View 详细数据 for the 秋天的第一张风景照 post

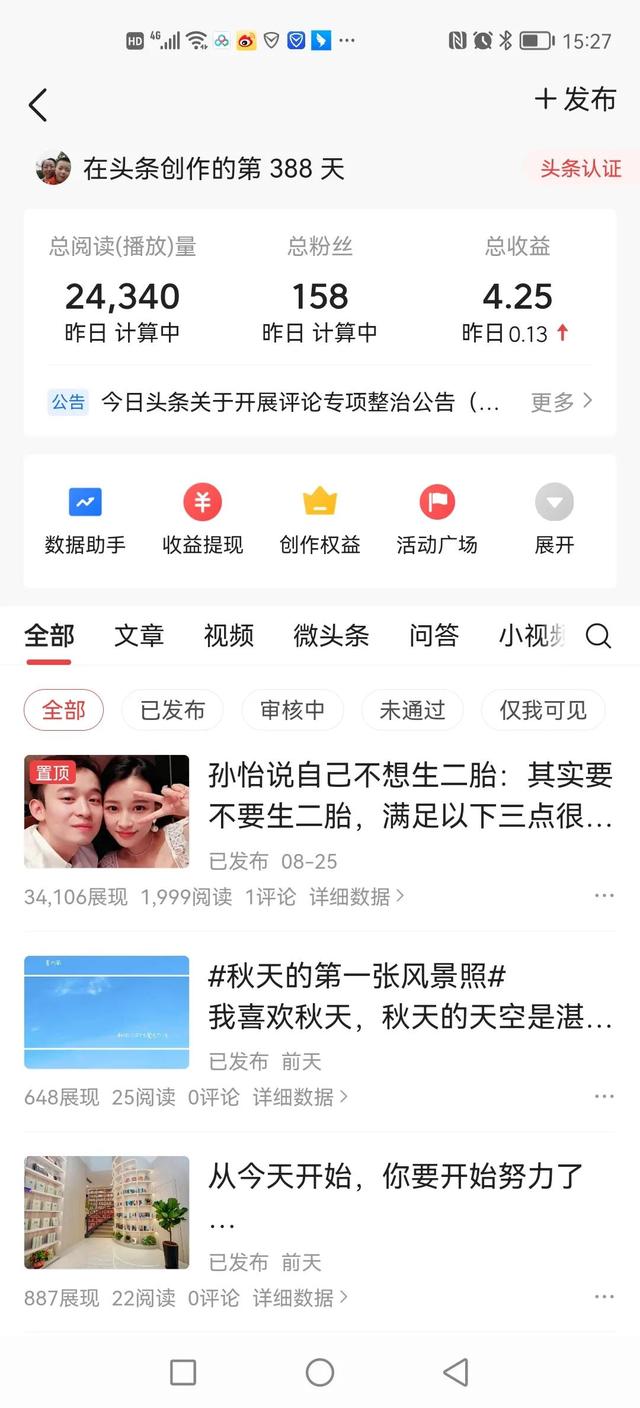pos(300,1097)
